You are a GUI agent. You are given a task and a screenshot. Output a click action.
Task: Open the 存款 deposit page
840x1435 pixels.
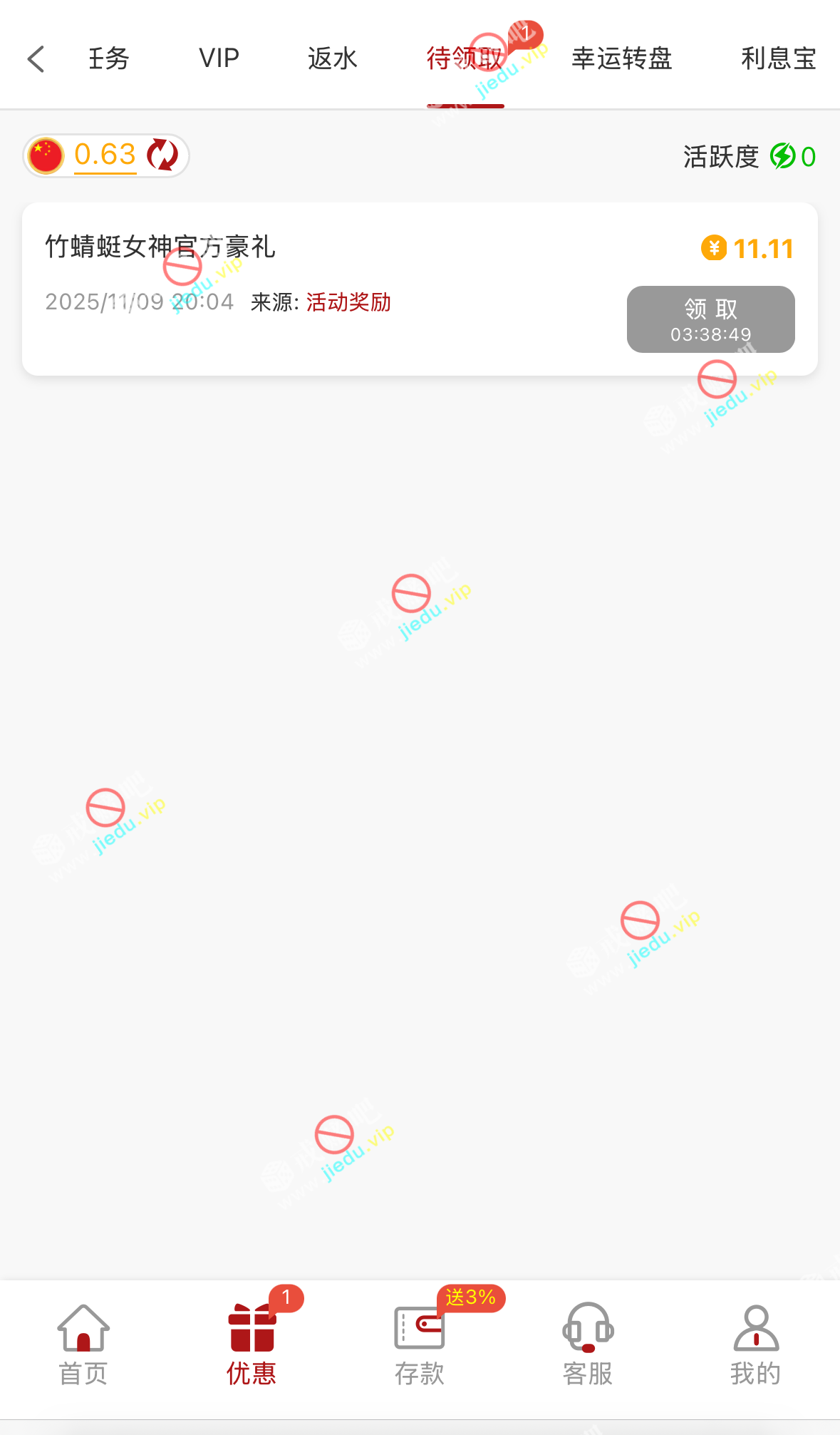pyautogui.click(x=420, y=1344)
